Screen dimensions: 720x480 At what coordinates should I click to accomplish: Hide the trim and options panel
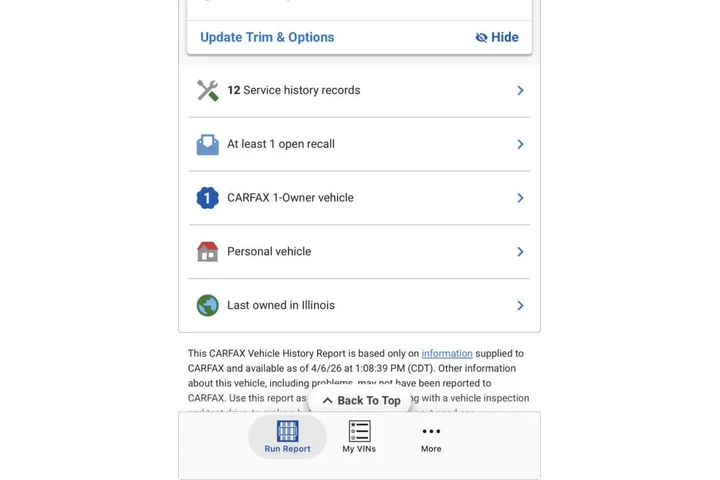coord(497,37)
